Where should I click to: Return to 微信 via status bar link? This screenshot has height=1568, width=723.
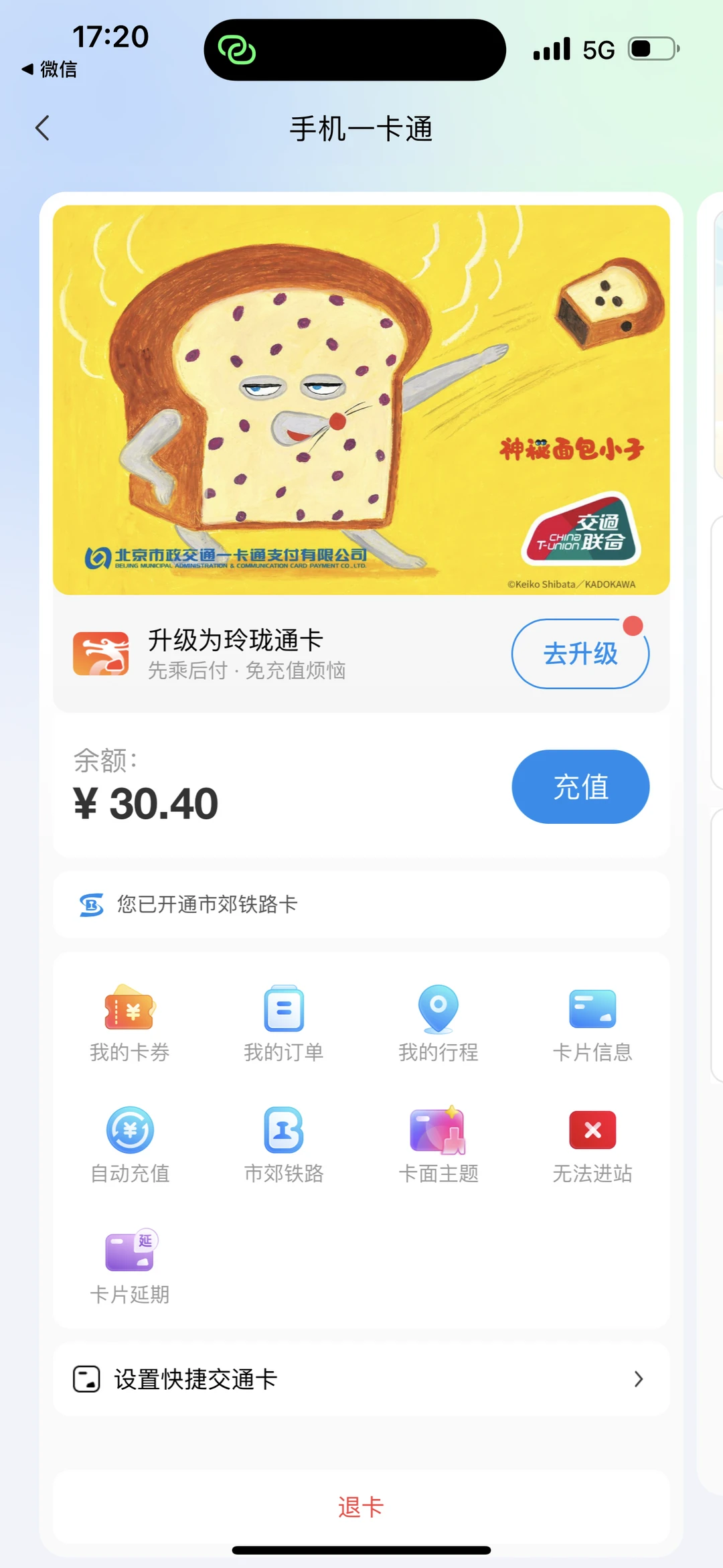coord(50,69)
